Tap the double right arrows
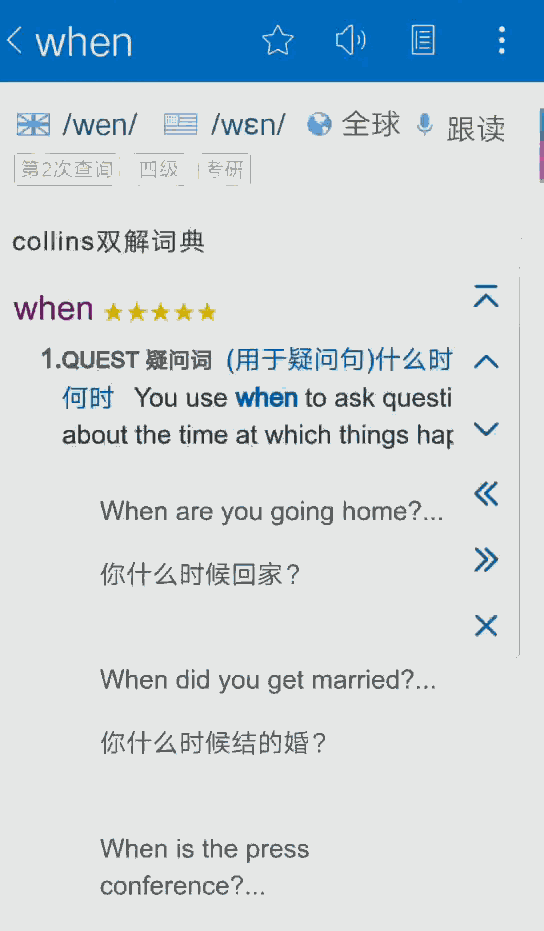 pos(486,559)
